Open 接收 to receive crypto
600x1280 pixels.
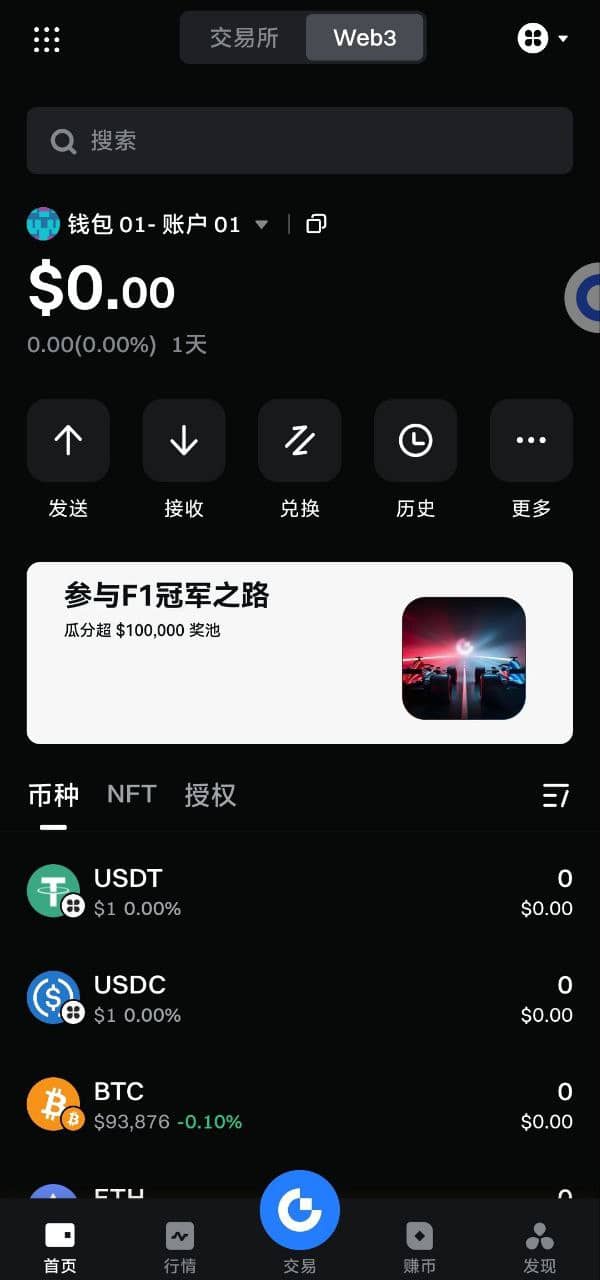184,441
